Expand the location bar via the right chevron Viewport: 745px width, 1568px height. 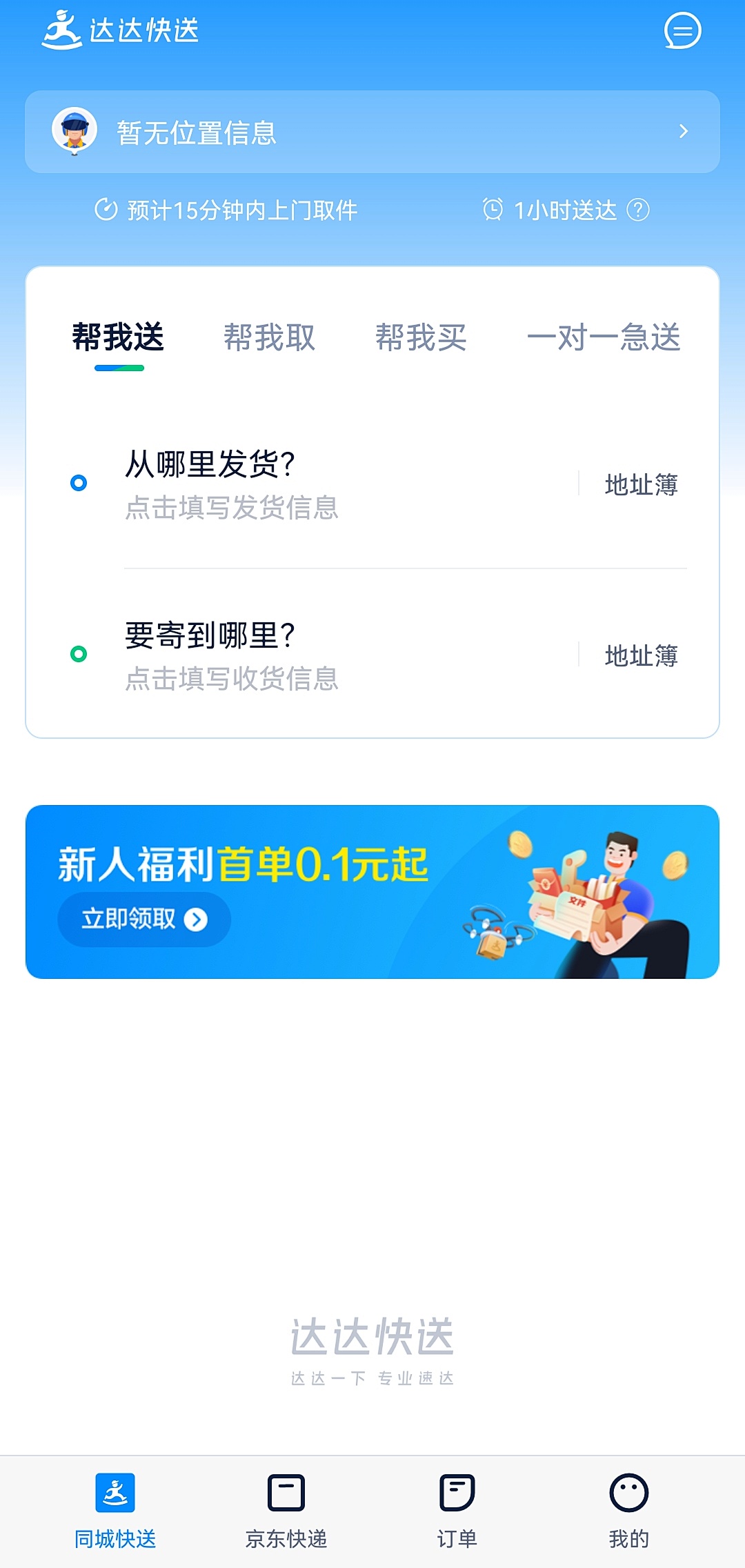coord(684,131)
